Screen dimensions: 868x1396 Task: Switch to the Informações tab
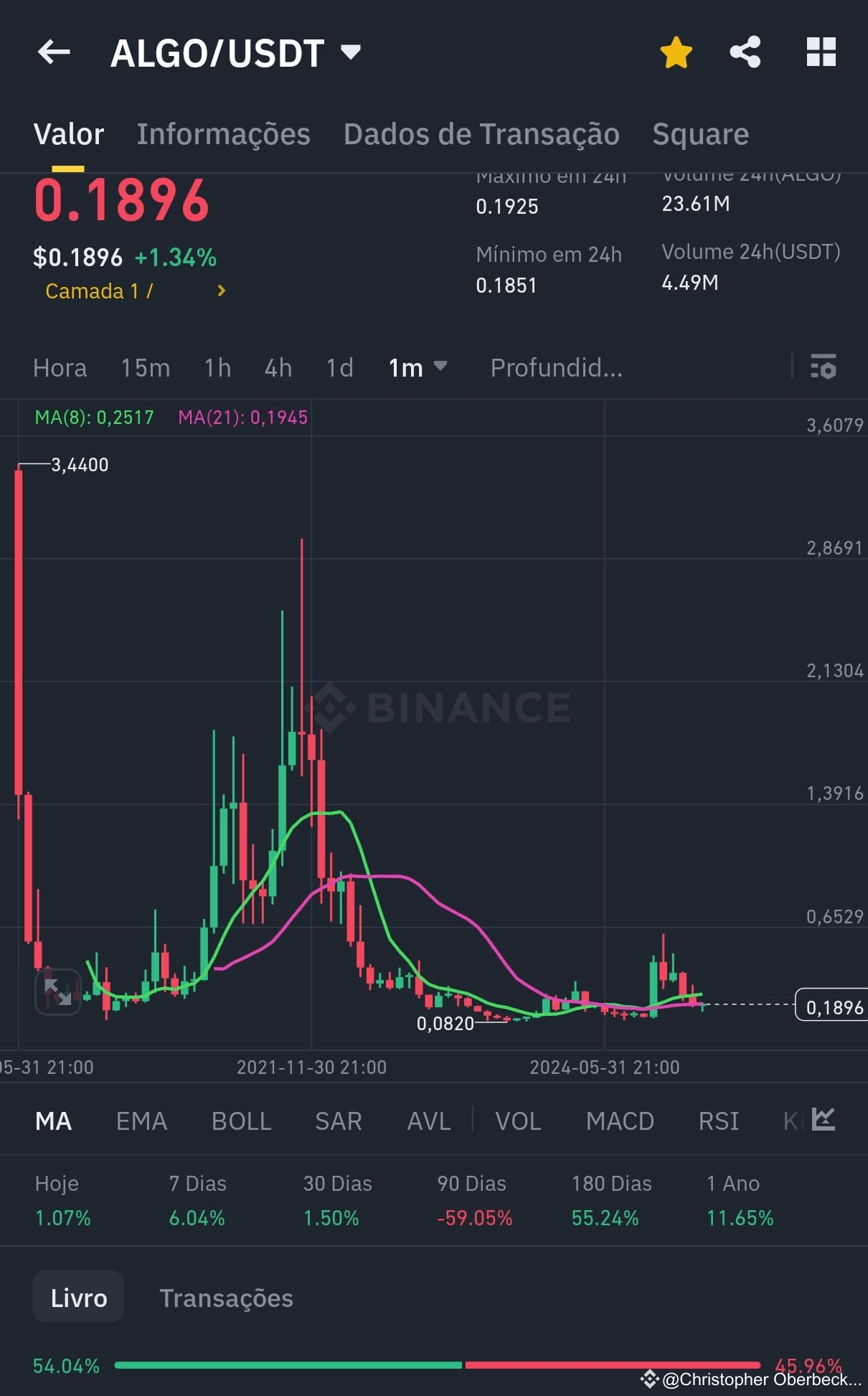[x=223, y=134]
